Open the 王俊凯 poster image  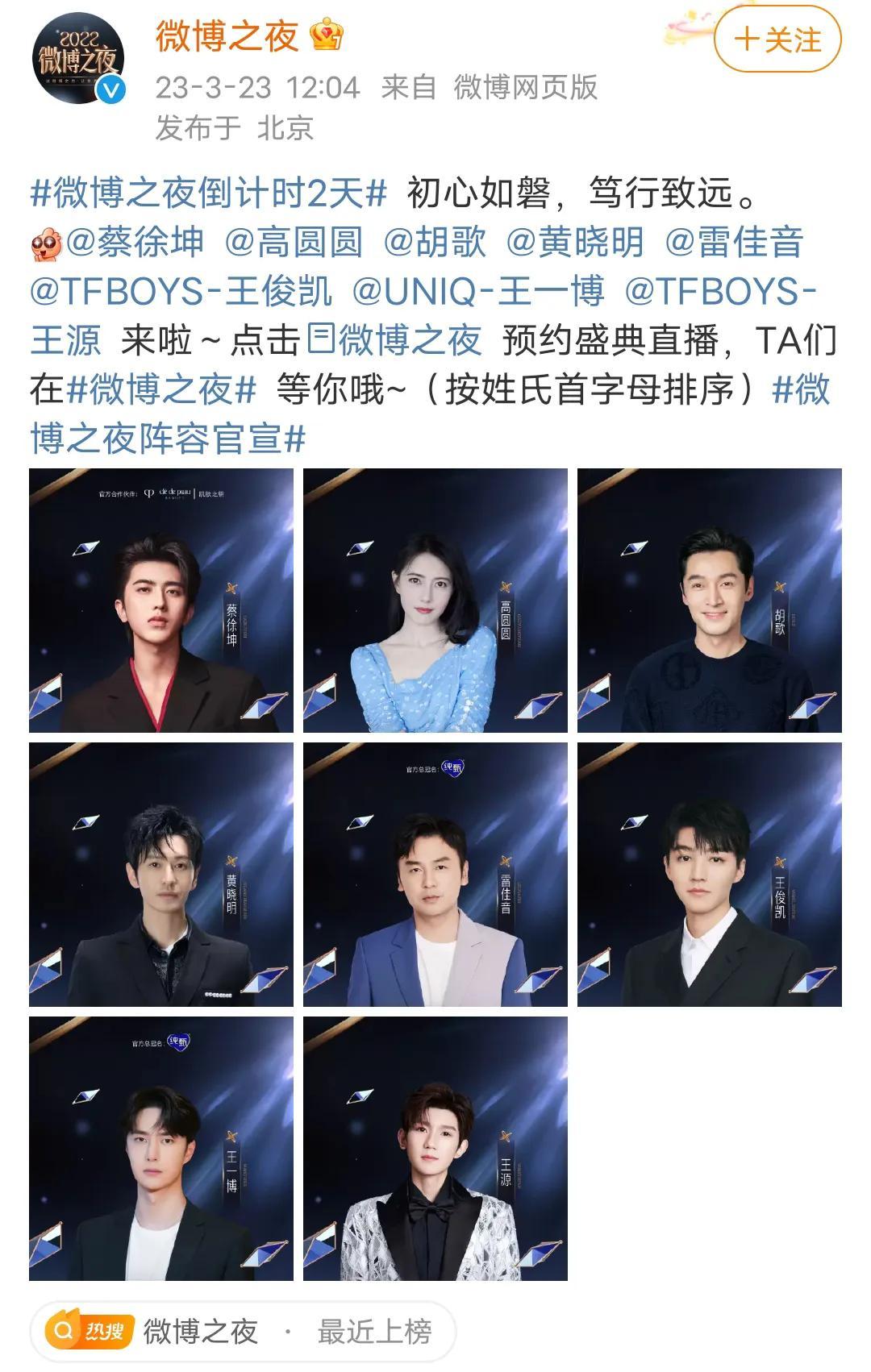[710, 875]
